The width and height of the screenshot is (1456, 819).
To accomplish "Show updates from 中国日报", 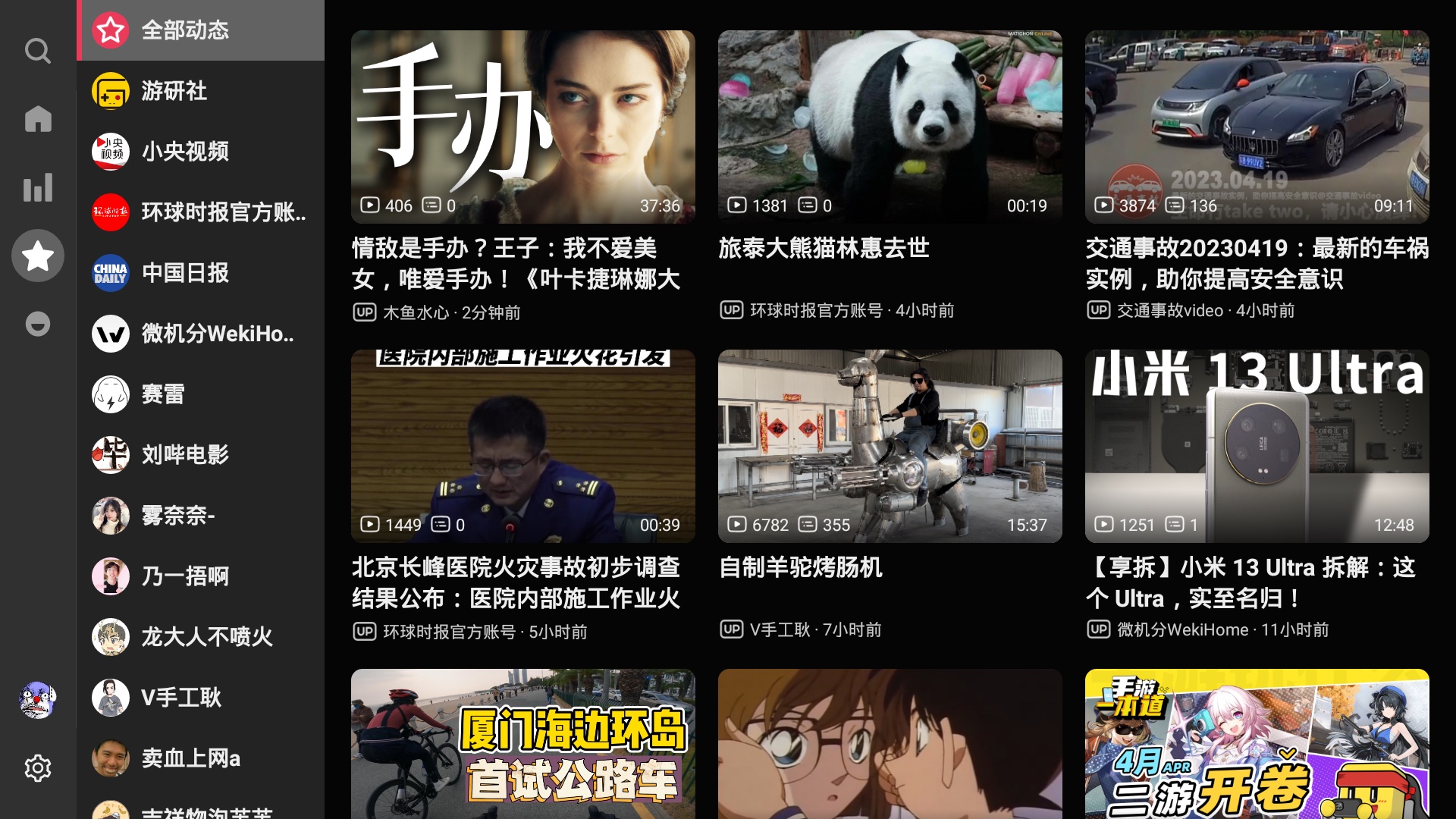I will point(201,273).
